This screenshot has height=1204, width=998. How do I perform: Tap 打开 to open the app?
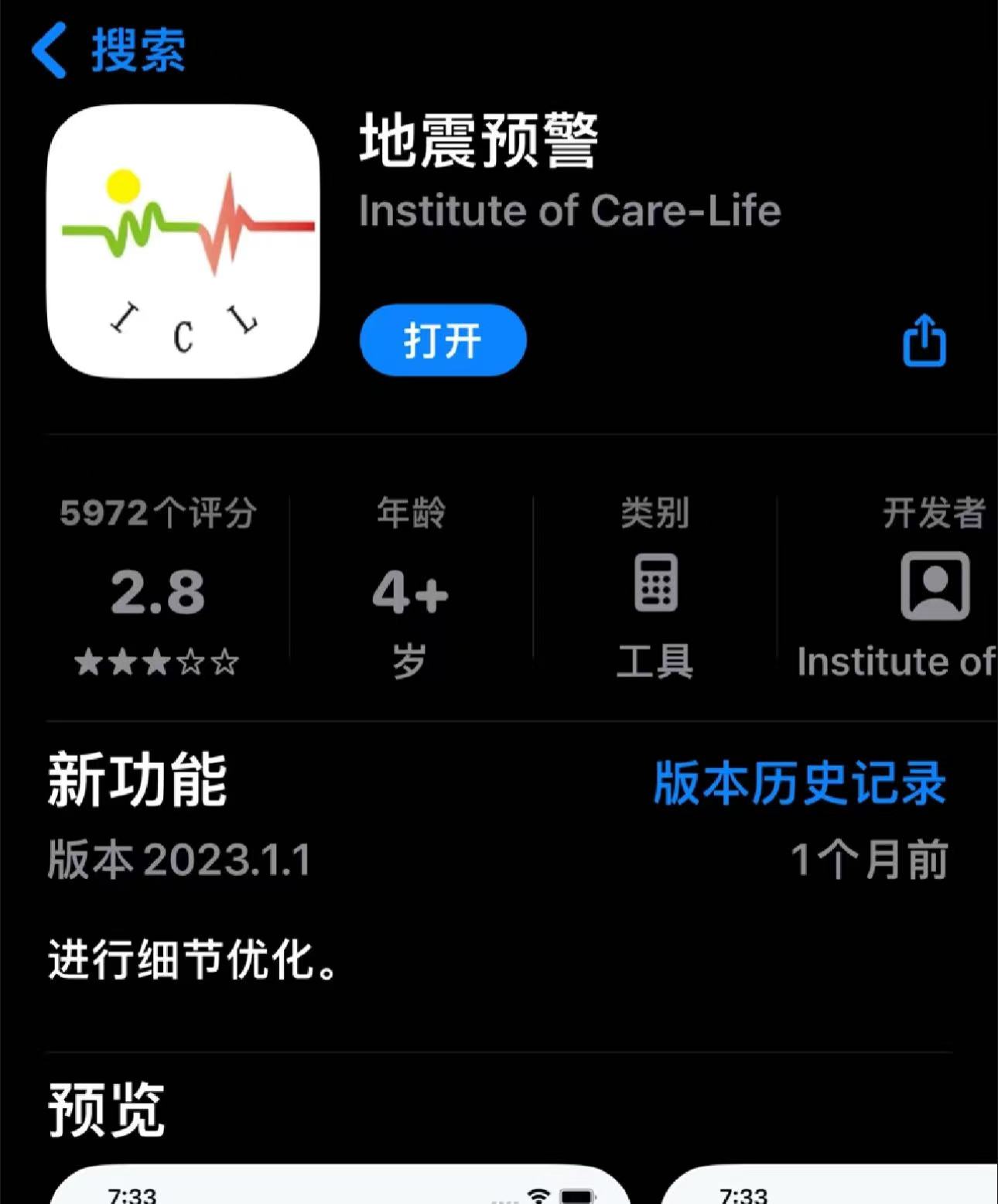point(443,340)
